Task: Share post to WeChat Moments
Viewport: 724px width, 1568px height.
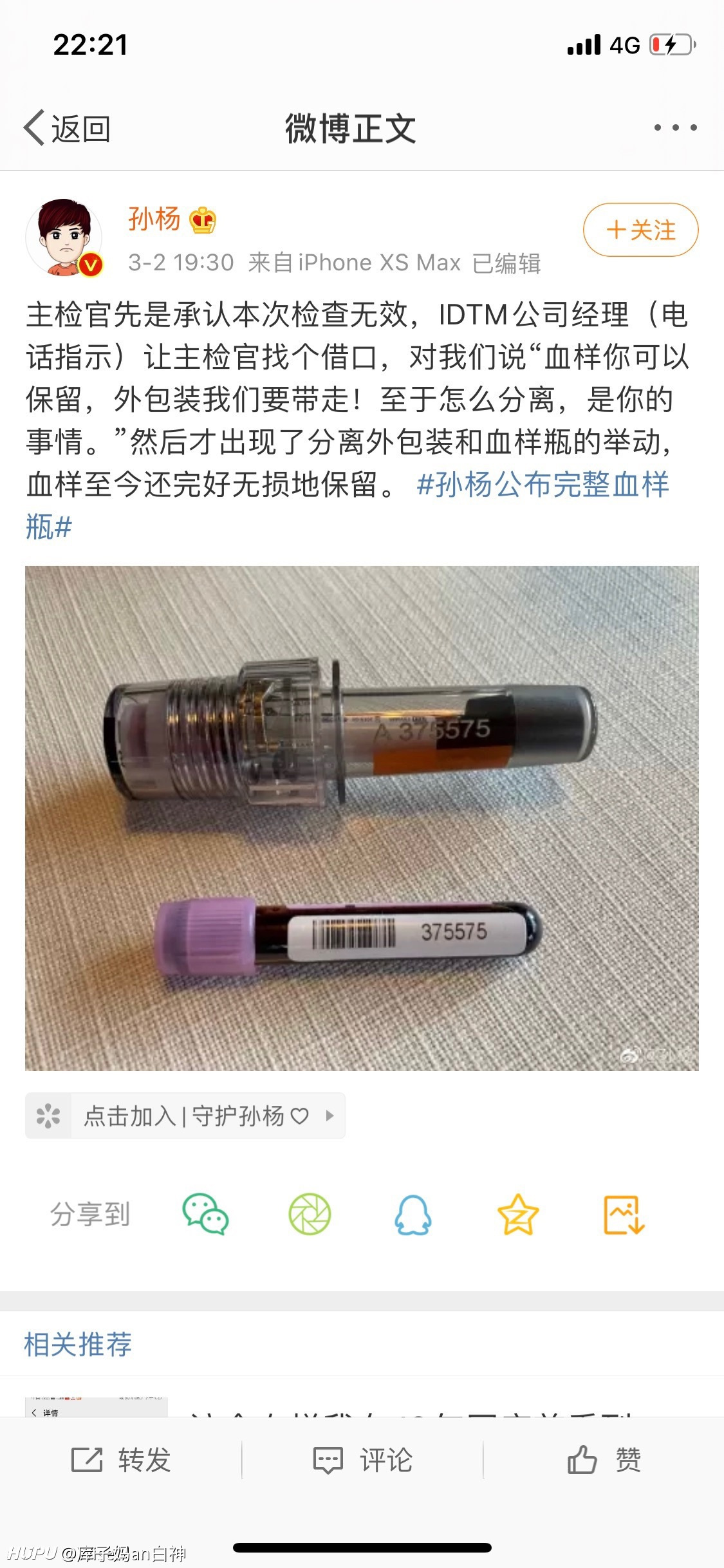Action: coord(310,1214)
